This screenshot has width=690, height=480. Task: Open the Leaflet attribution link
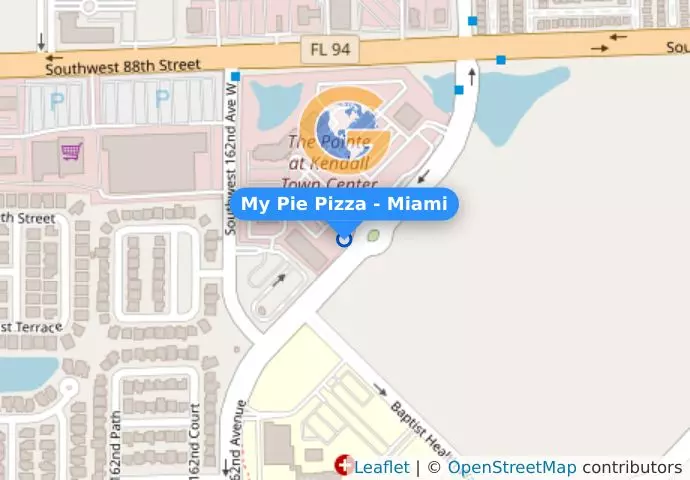[x=381, y=467]
